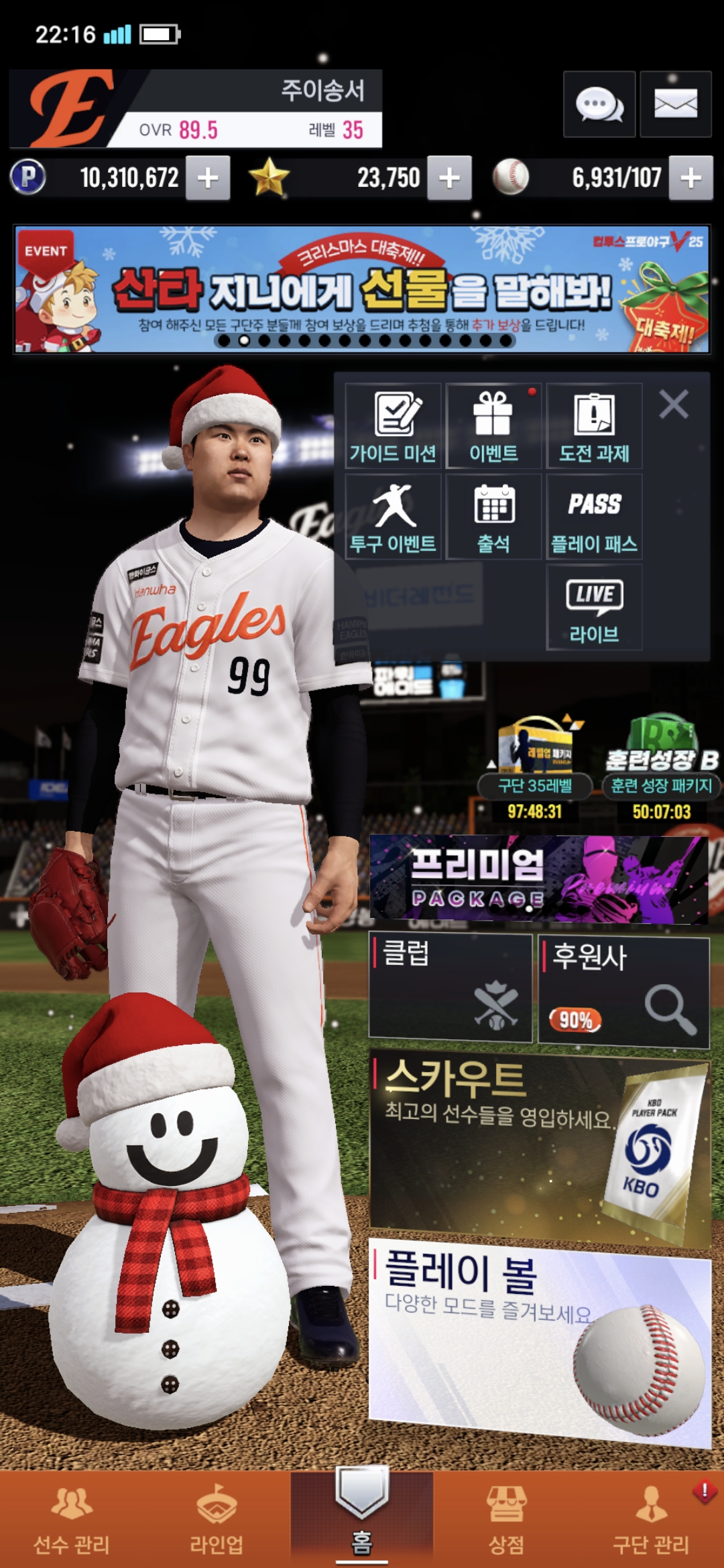Open the mailbox envelope icon
This screenshot has height=1568, width=724.
(x=675, y=105)
